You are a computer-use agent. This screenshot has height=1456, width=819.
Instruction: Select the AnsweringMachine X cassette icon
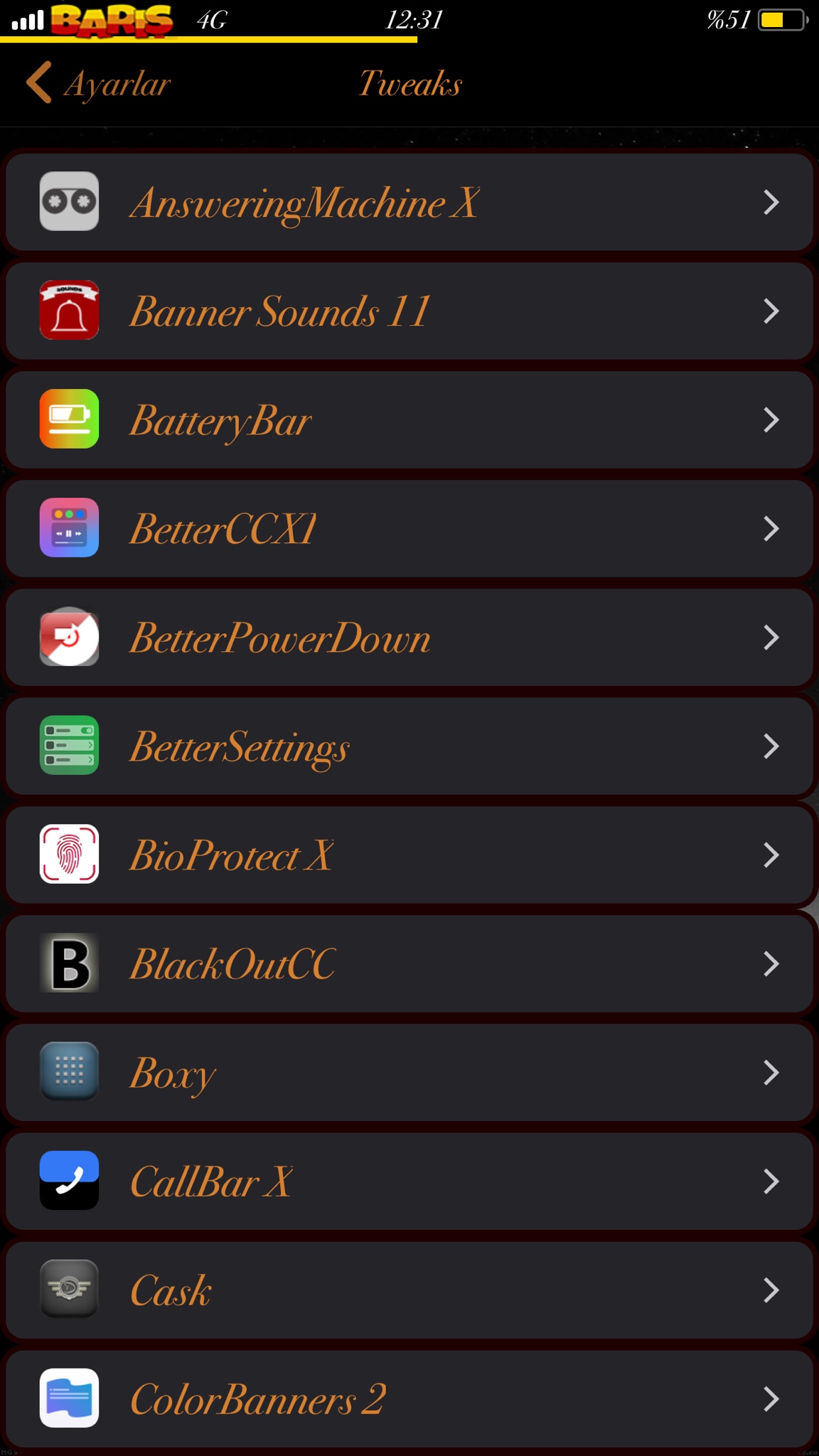point(69,202)
